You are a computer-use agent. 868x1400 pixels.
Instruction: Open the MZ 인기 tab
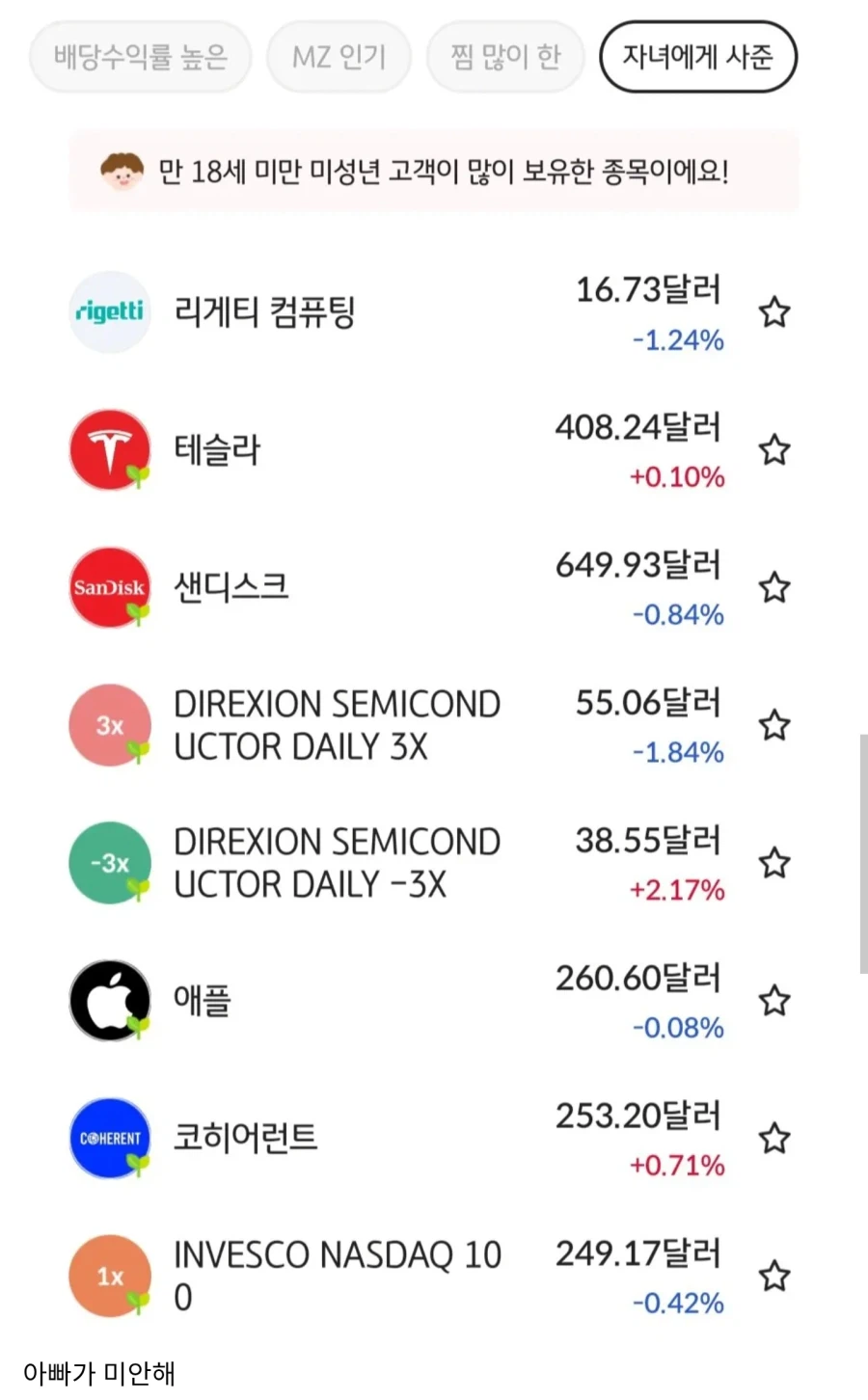339,57
